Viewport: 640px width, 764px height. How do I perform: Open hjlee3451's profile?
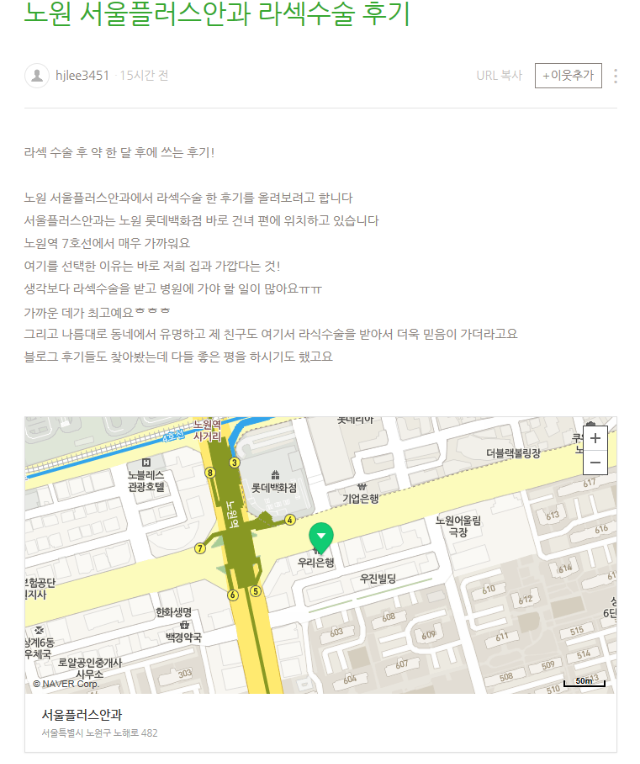82,76
